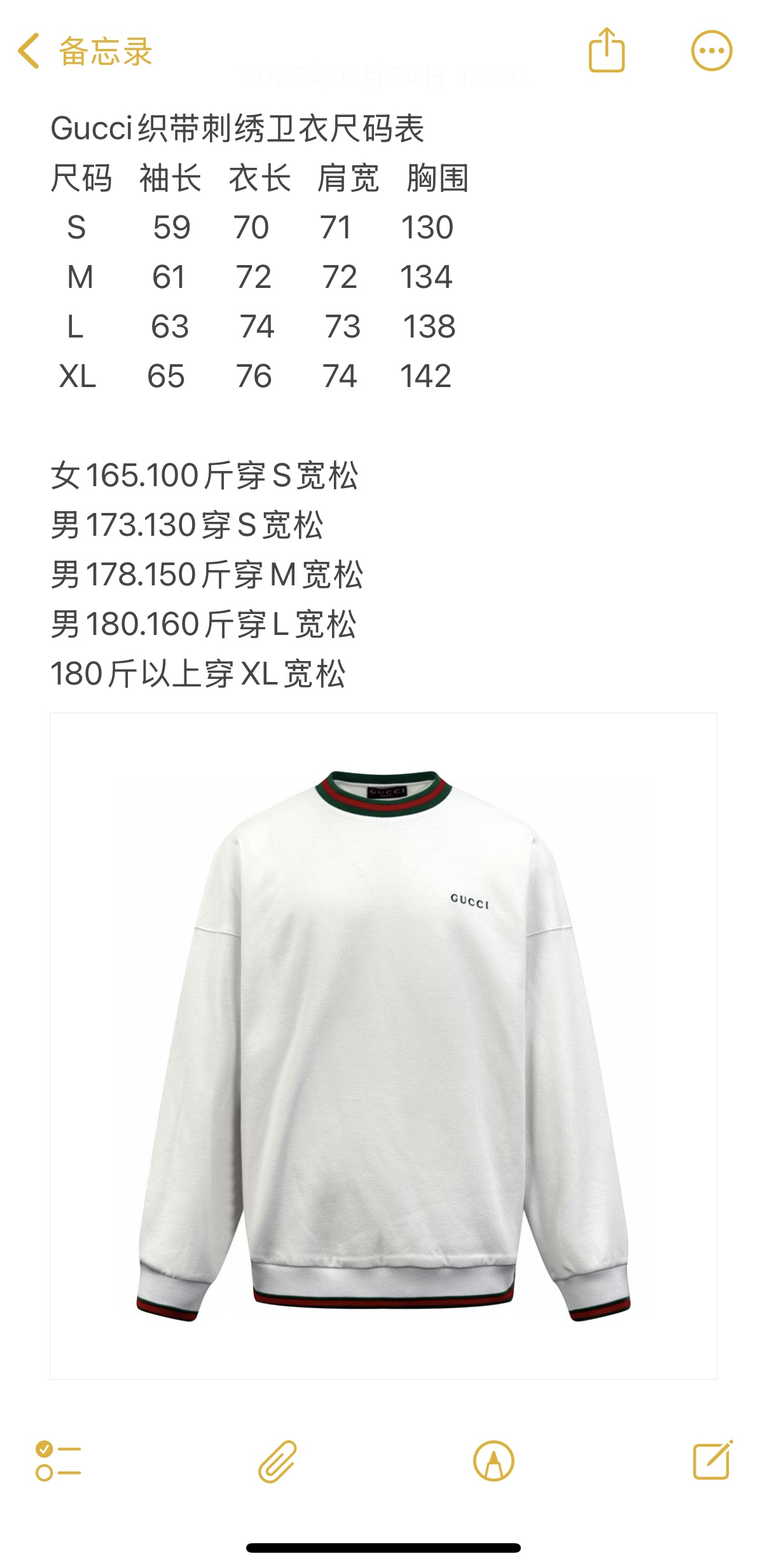Open the more options menu
Screen dimensions: 767x1568
pyautogui.click(x=711, y=51)
